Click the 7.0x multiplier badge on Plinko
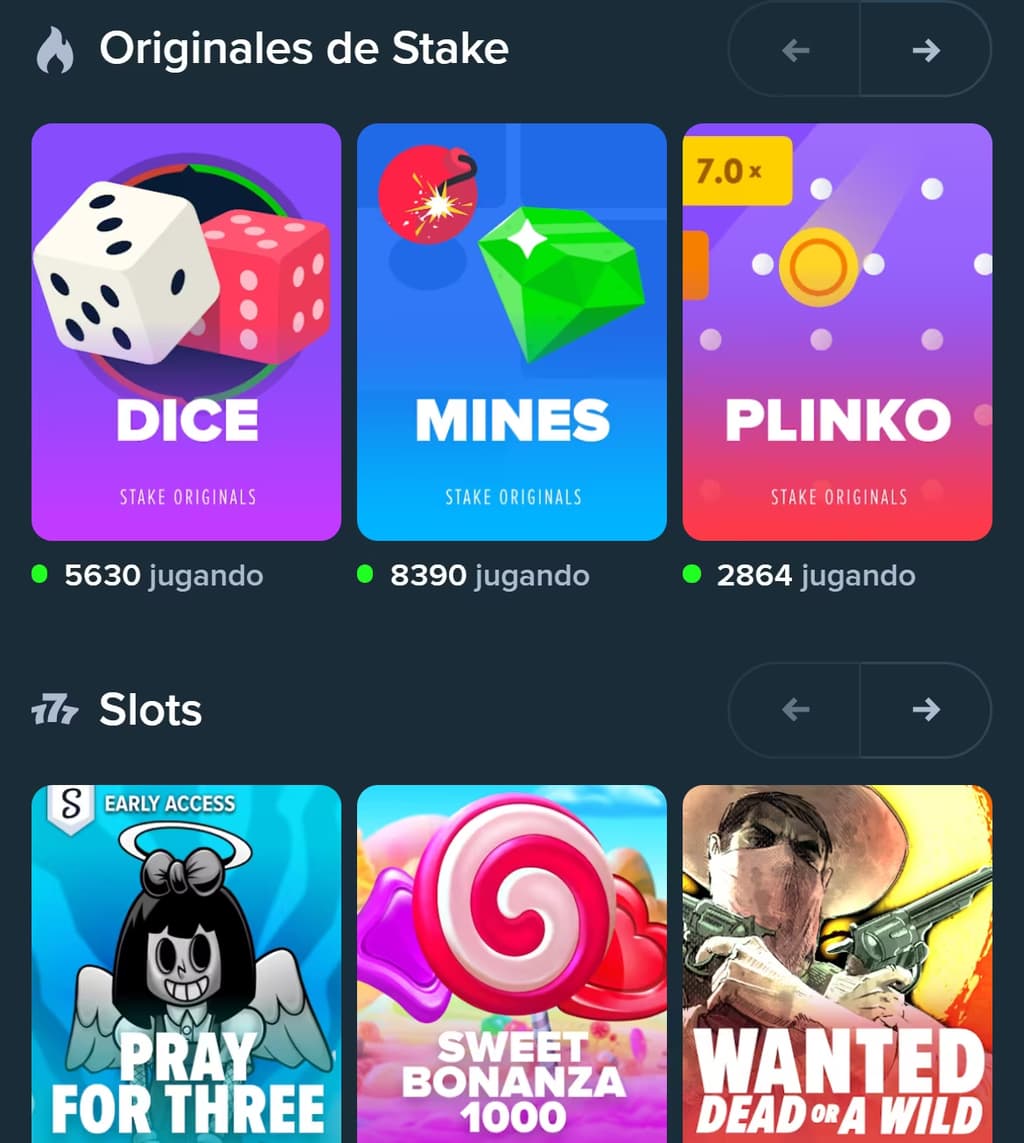1024x1143 pixels. (x=737, y=171)
